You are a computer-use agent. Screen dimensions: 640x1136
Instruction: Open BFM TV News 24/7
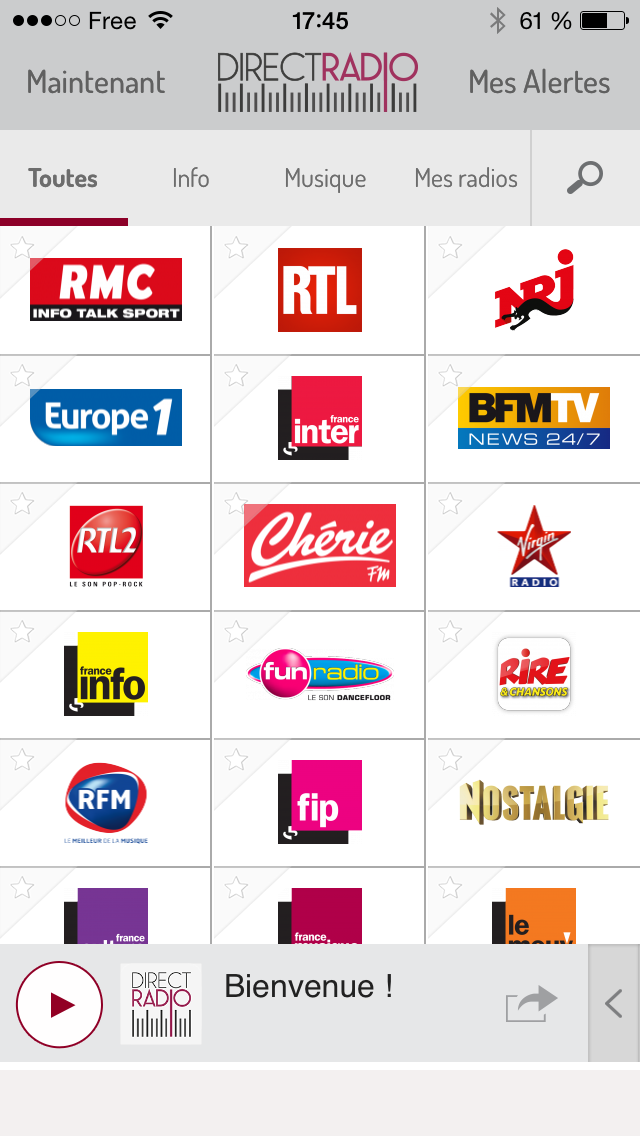(534, 418)
